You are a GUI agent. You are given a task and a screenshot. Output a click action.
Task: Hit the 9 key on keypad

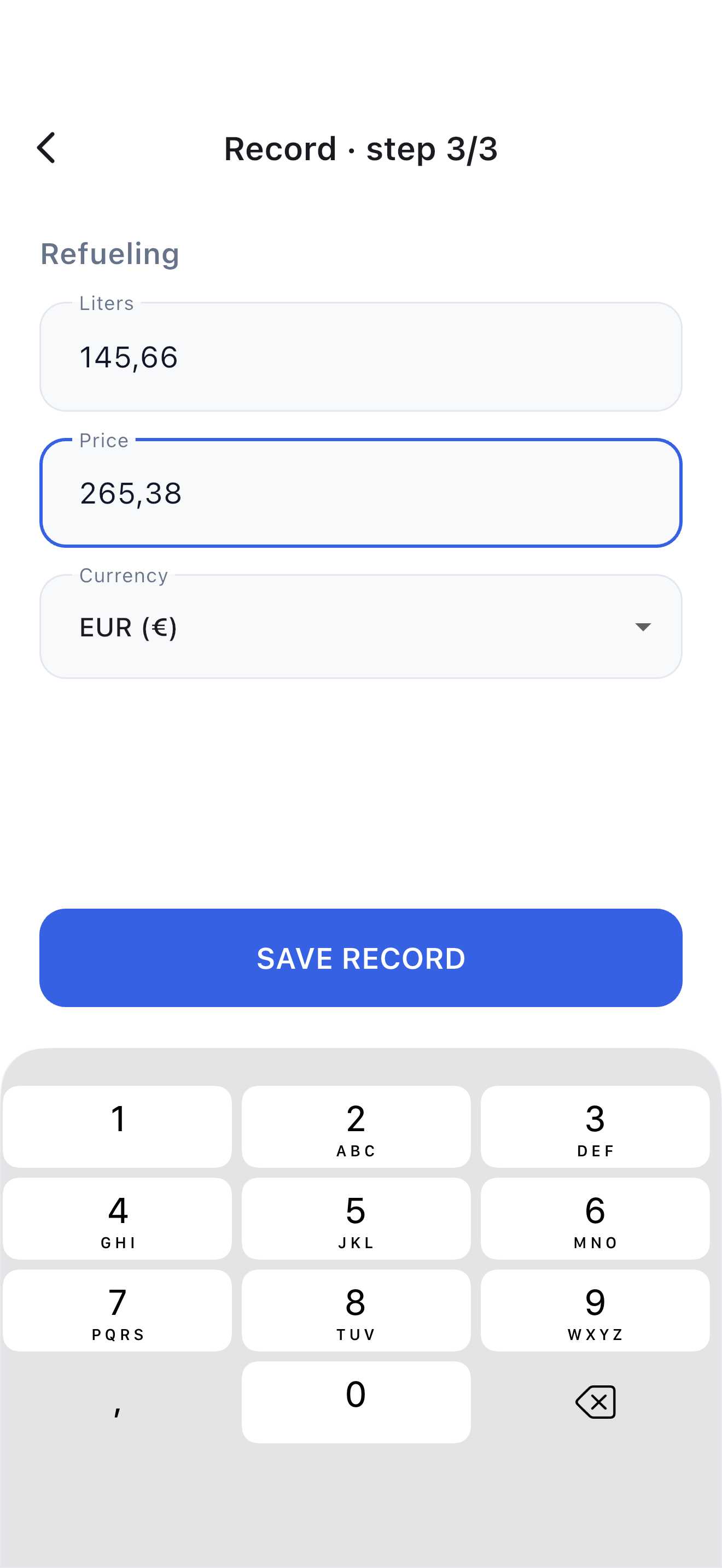(595, 1310)
